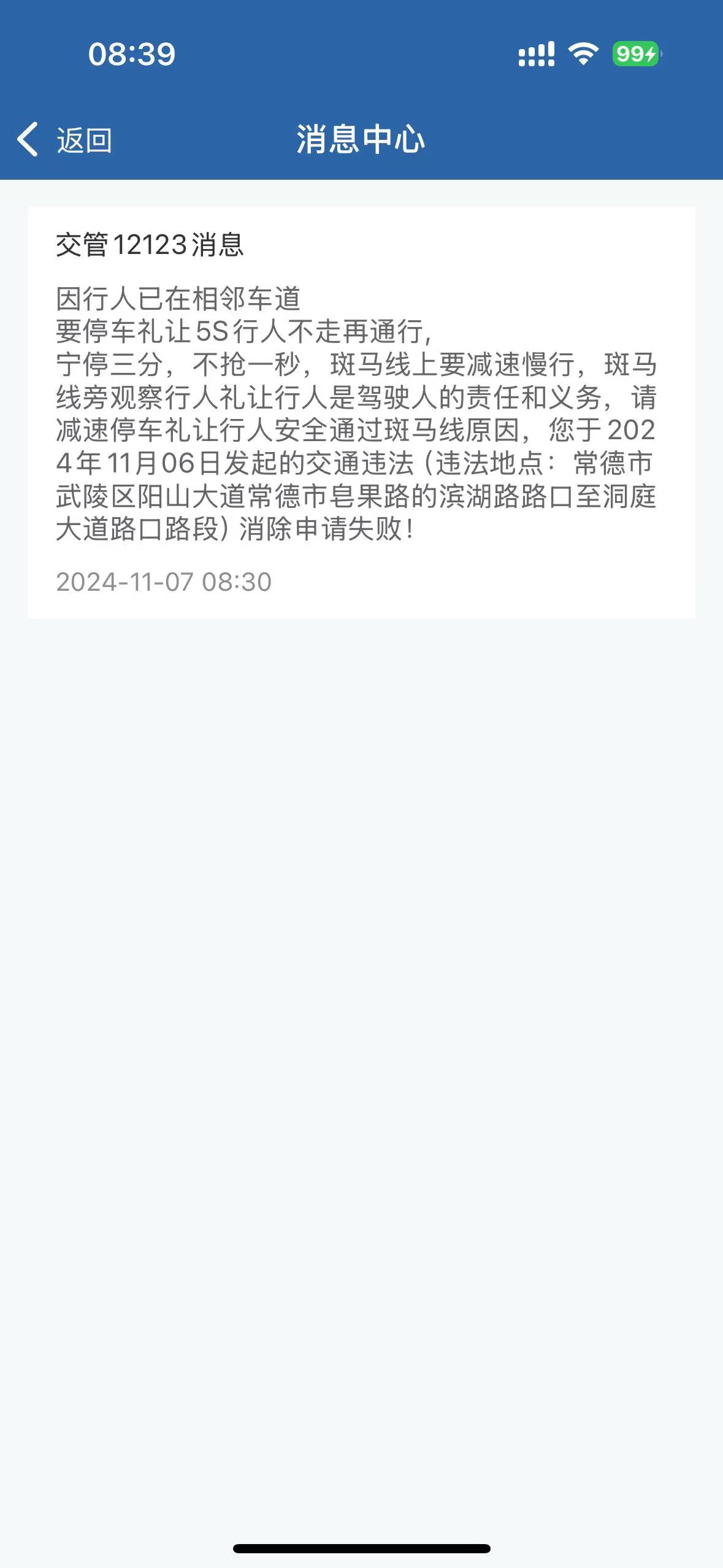
Task: Tap the Wi-Fi status icon
Action: [x=582, y=55]
